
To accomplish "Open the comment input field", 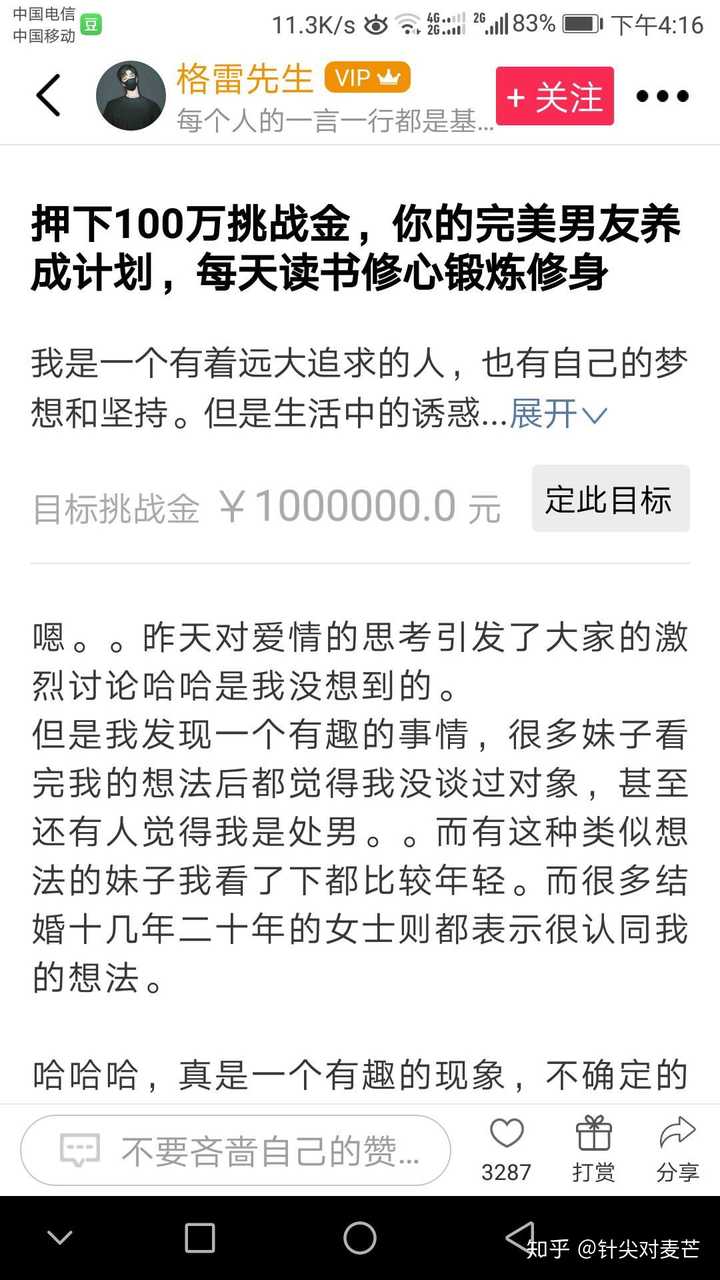I will [x=236, y=1151].
